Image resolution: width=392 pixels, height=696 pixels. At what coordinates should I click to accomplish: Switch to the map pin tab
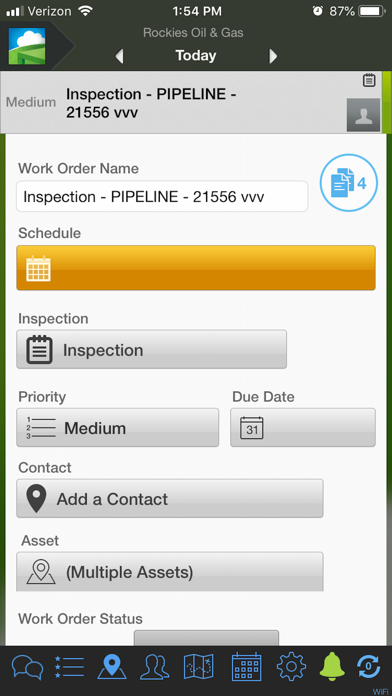[x=112, y=667]
